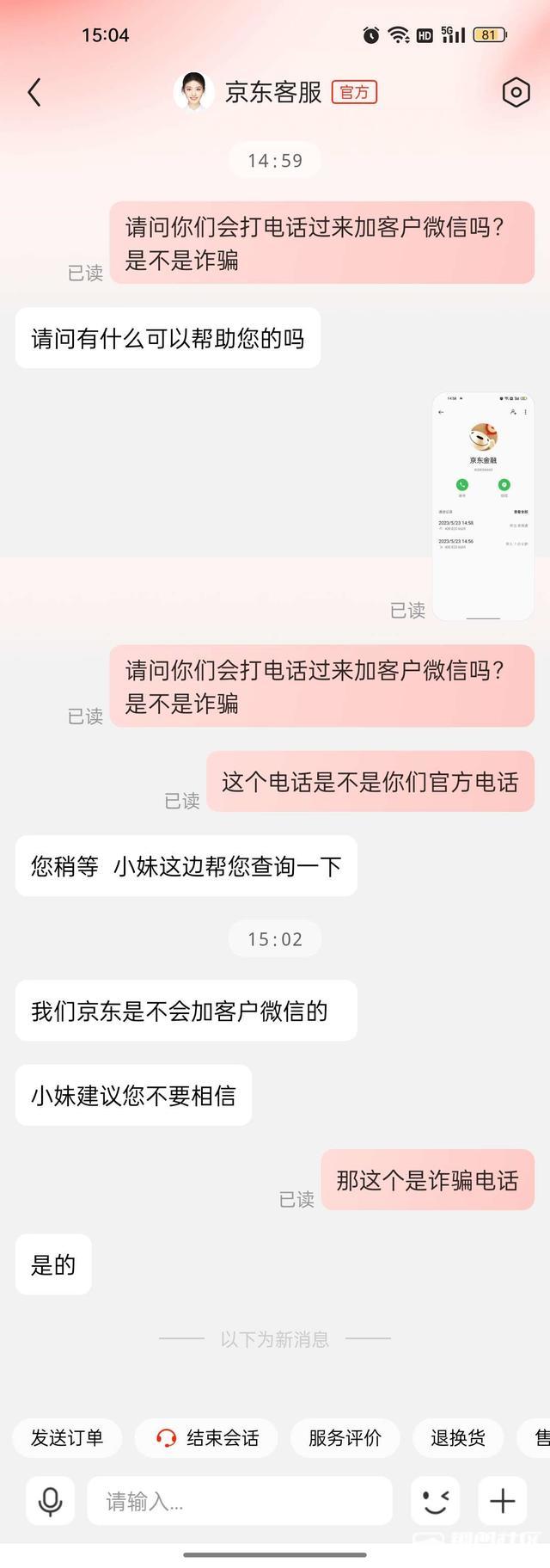Go back from the 京东客服 chat

tap(34, 92)
